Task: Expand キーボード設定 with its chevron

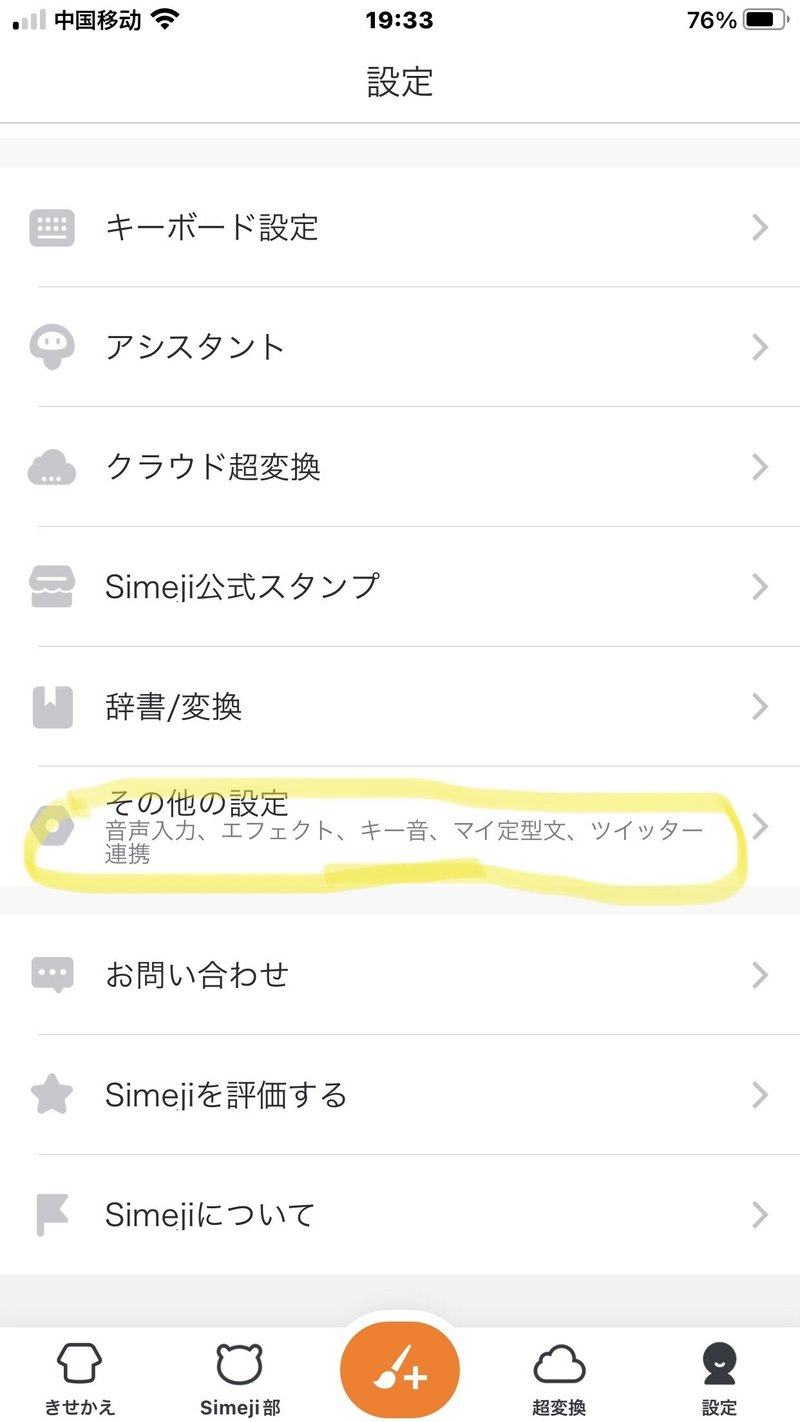Action: [761, 227]
